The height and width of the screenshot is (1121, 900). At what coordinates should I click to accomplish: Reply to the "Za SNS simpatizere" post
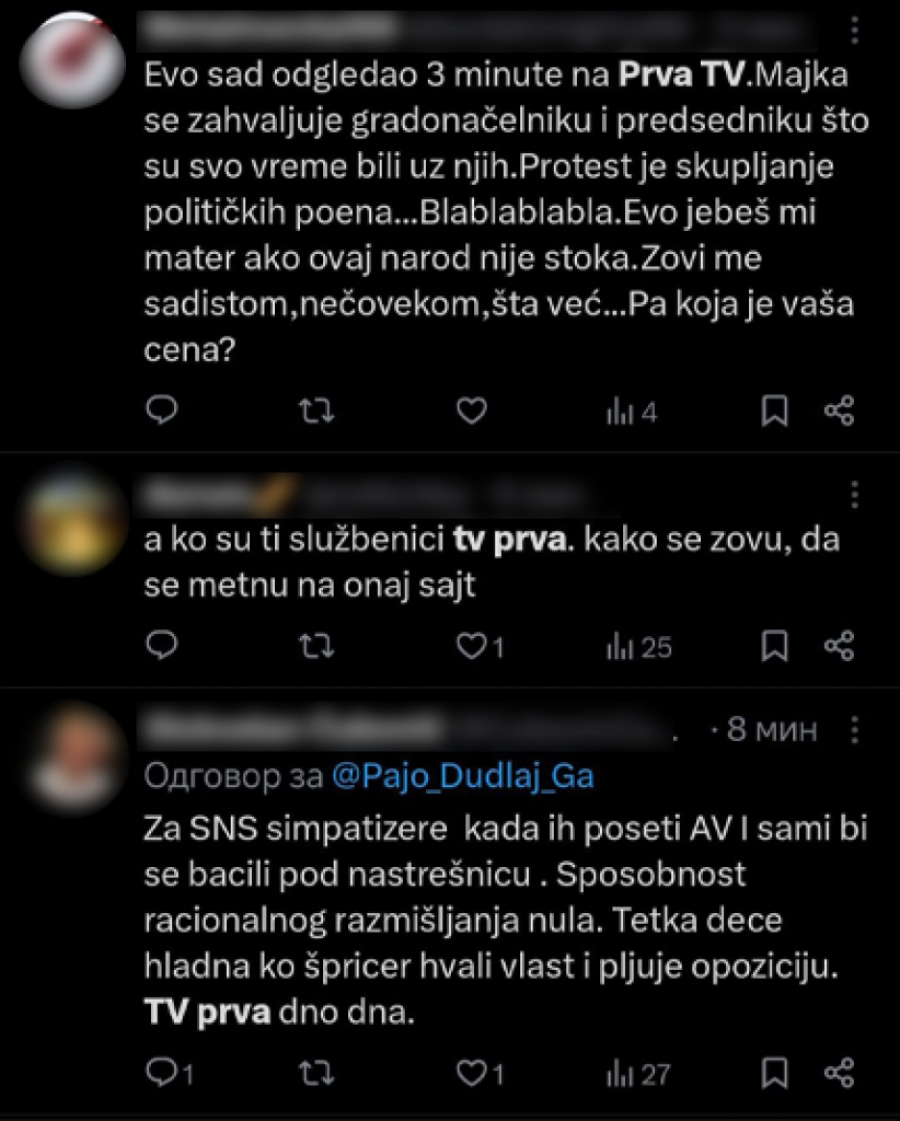coord(160,1073)
